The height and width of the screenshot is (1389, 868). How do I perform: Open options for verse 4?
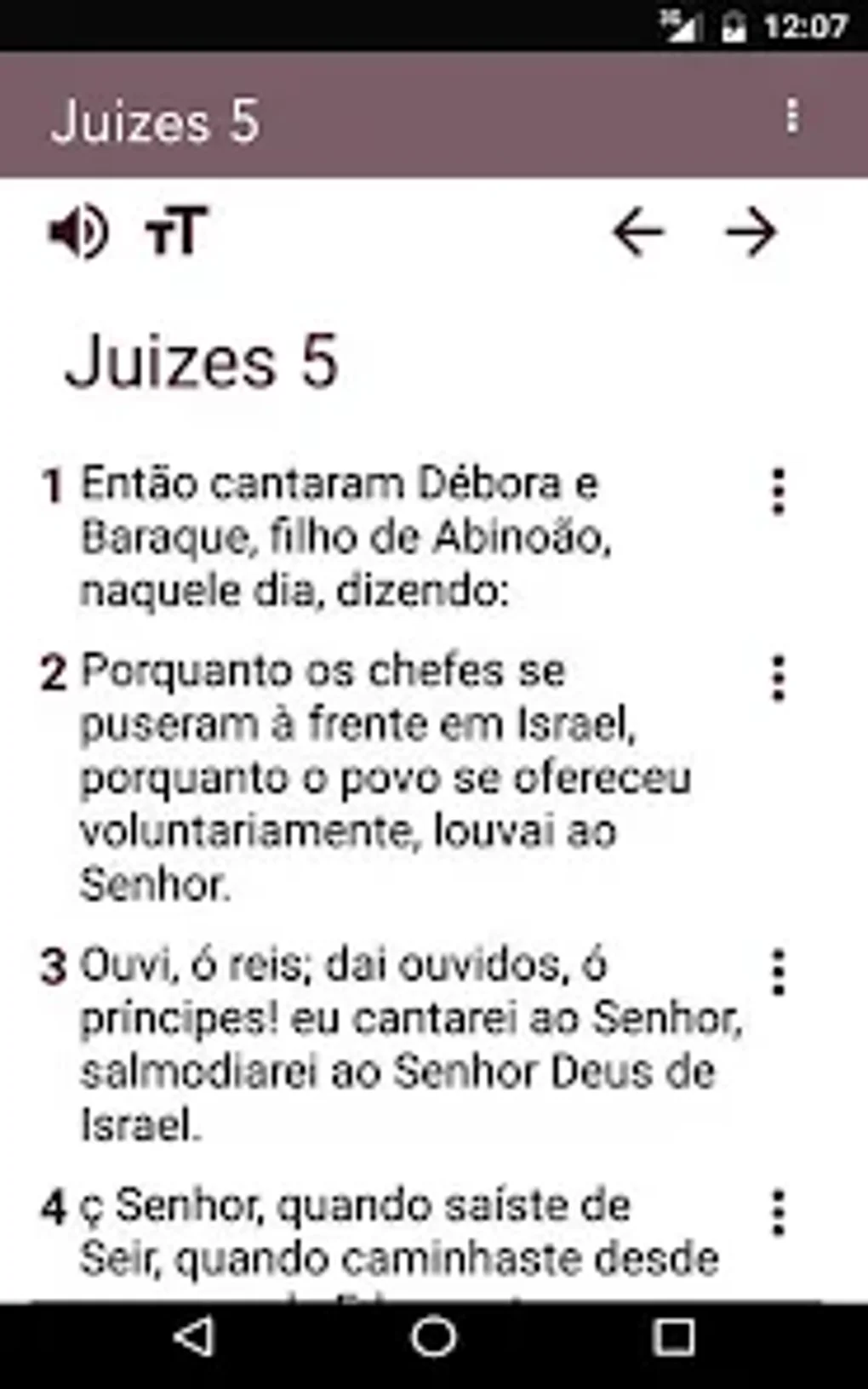tap(778, 1213)
